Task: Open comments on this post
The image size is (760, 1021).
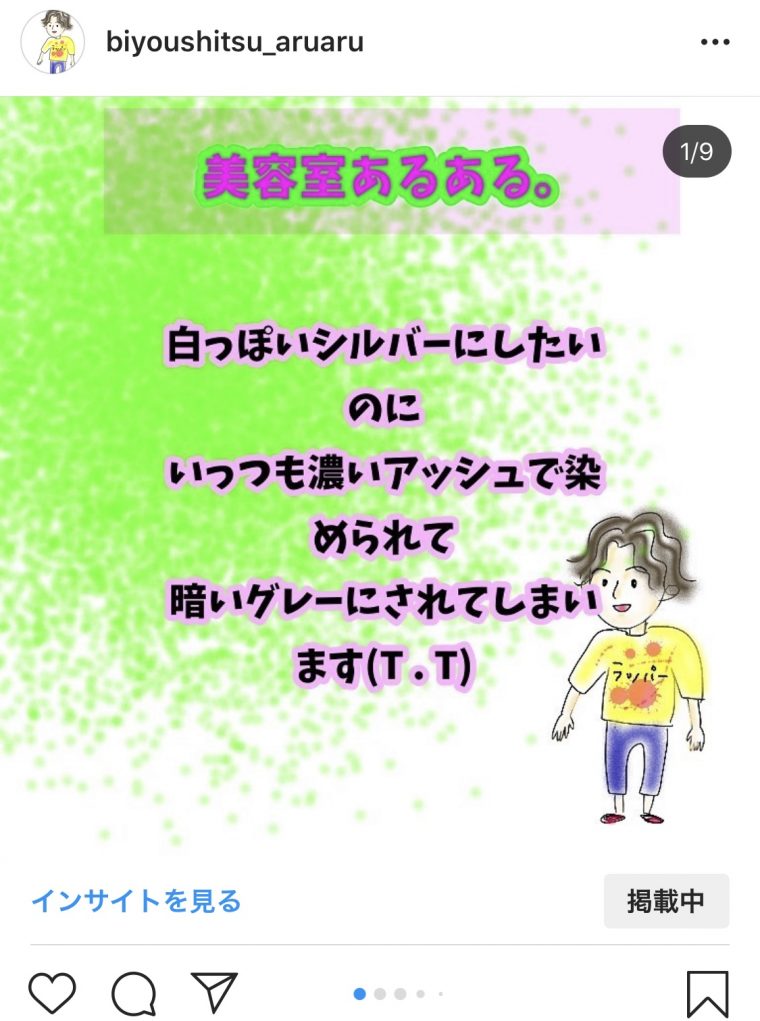Action: pyautogui.click(x=133, y=993)
